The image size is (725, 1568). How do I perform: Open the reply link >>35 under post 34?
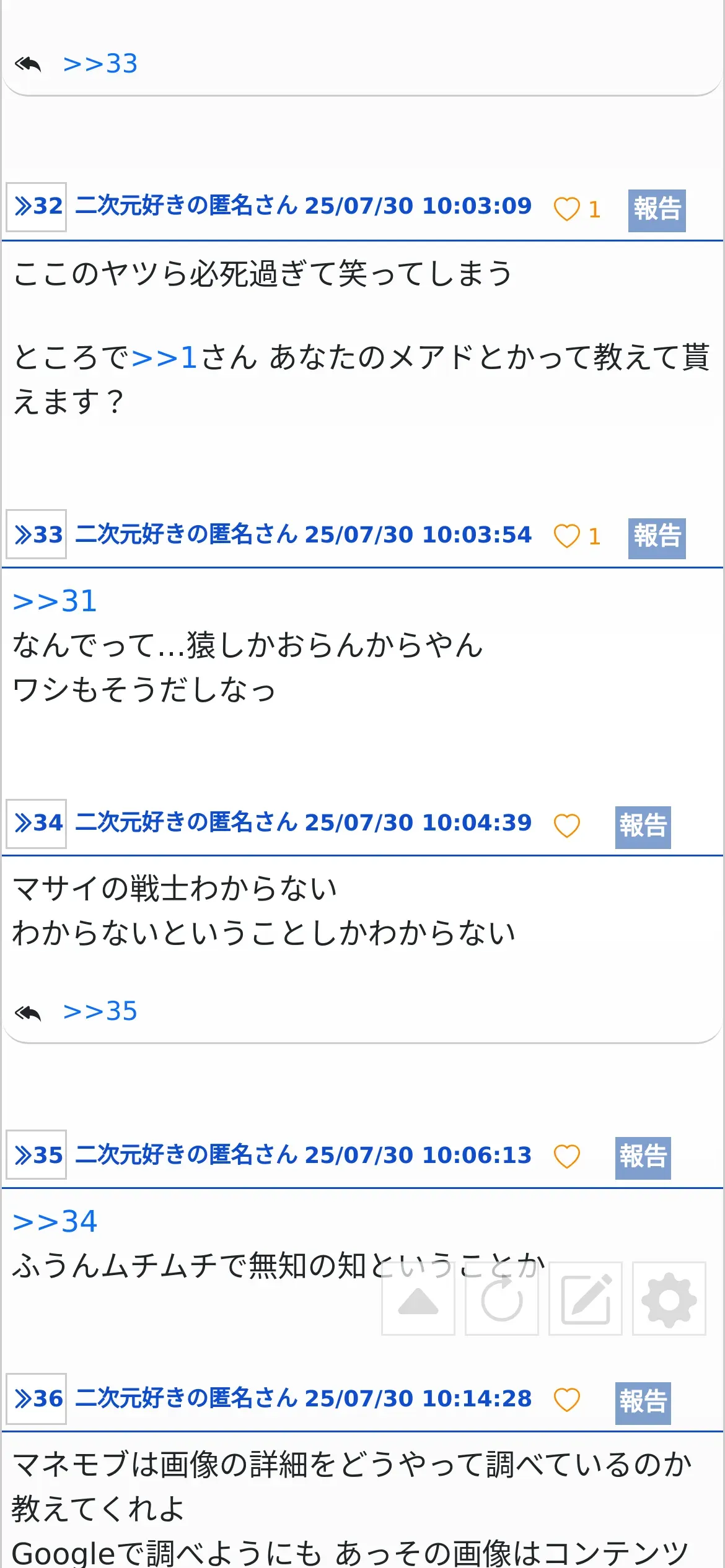tap(100, 1011)
